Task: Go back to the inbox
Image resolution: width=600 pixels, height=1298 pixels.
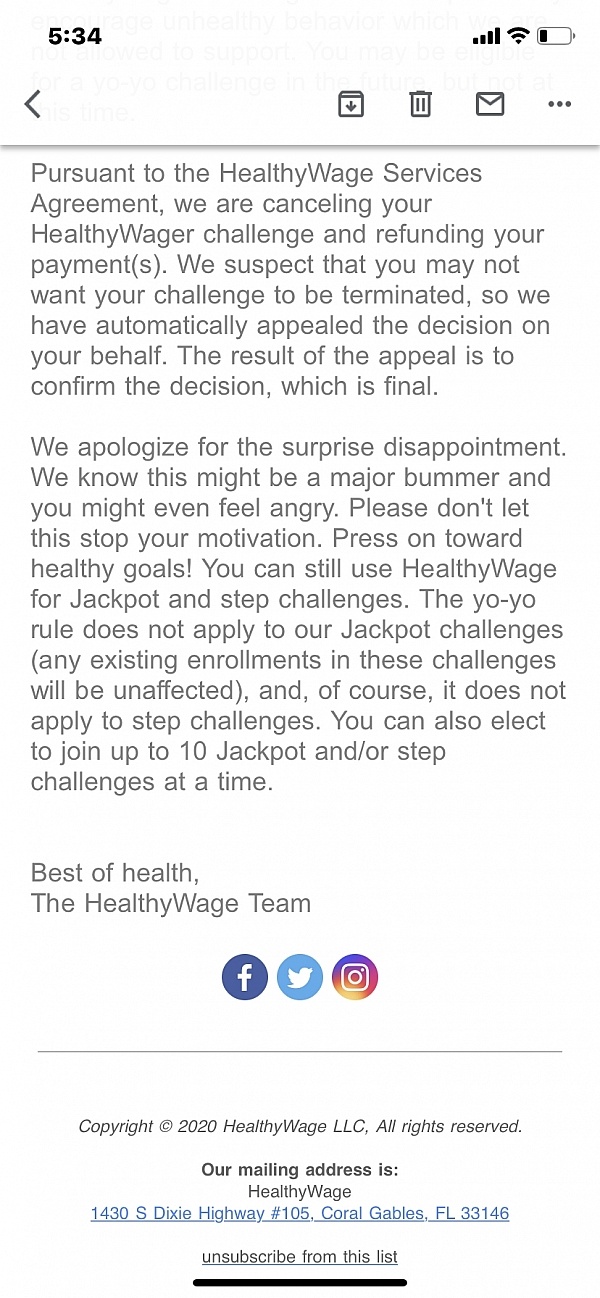Action: coord(33,104)
